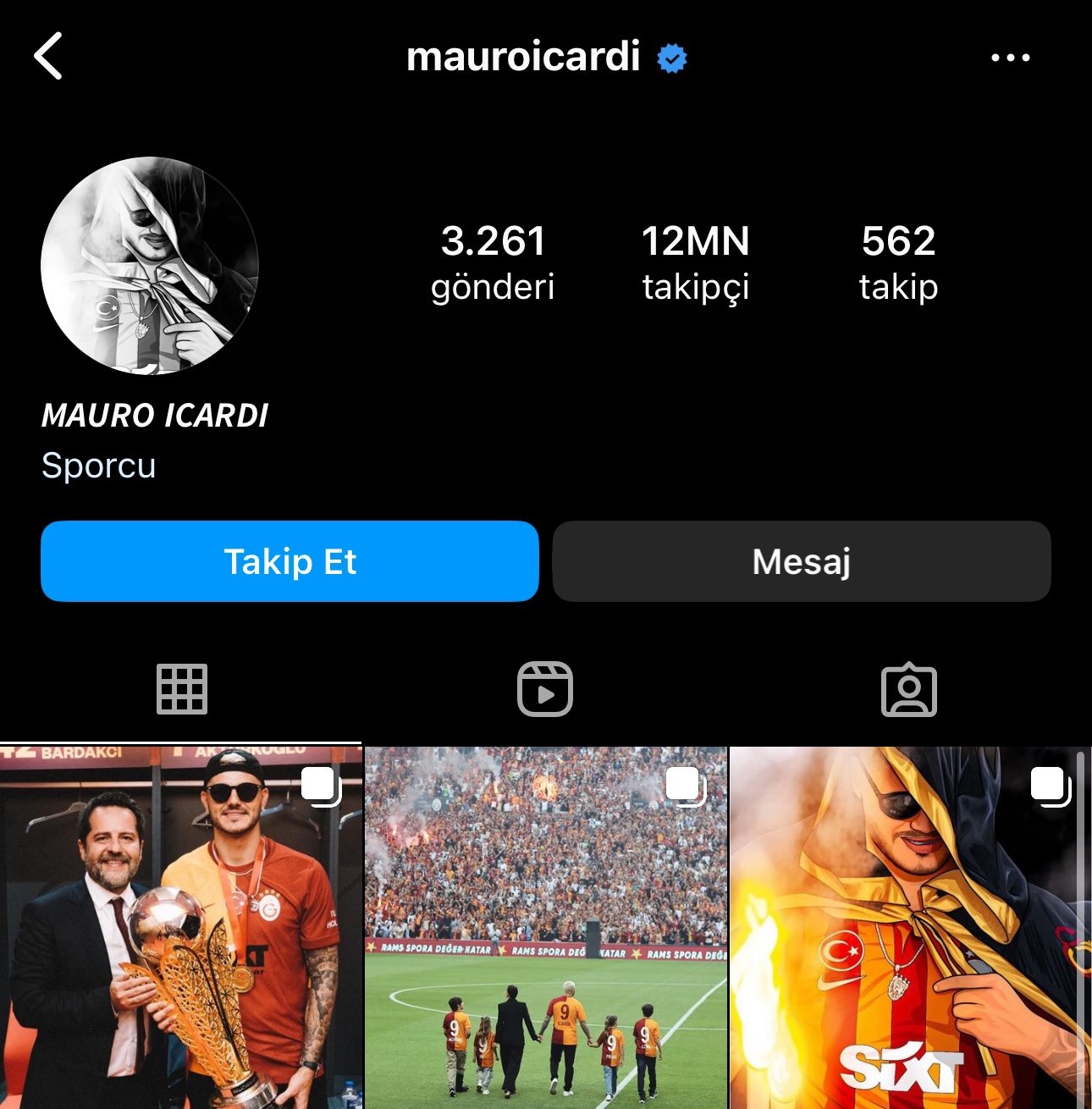Viewport: 1092px width, 1109px height.
Task: Switch to the posts grid tab
Action: point(181,689)
